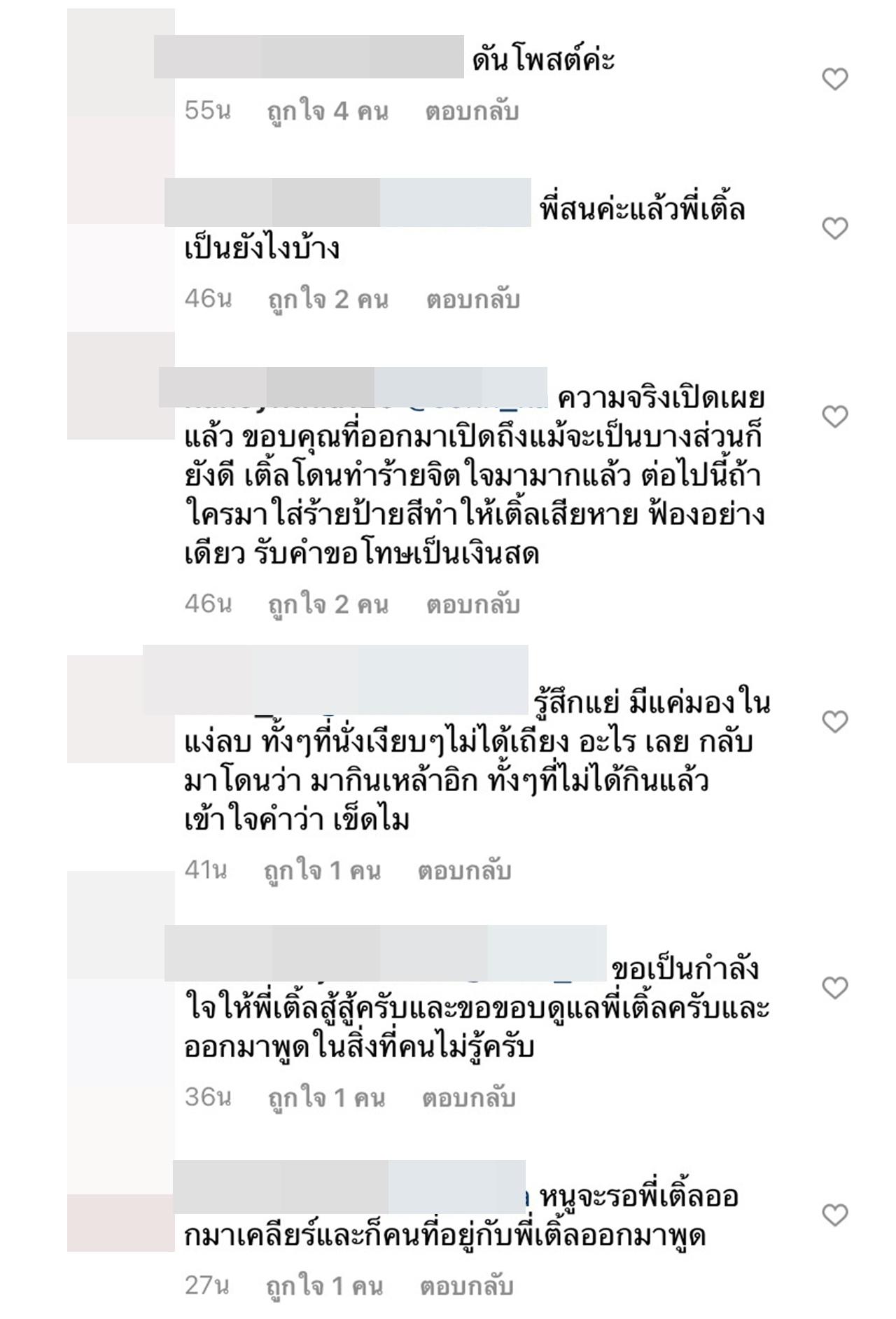
Task: Select ตอบกลับ under the comment ending "เข็ดไม"
Action: [464, 870]
